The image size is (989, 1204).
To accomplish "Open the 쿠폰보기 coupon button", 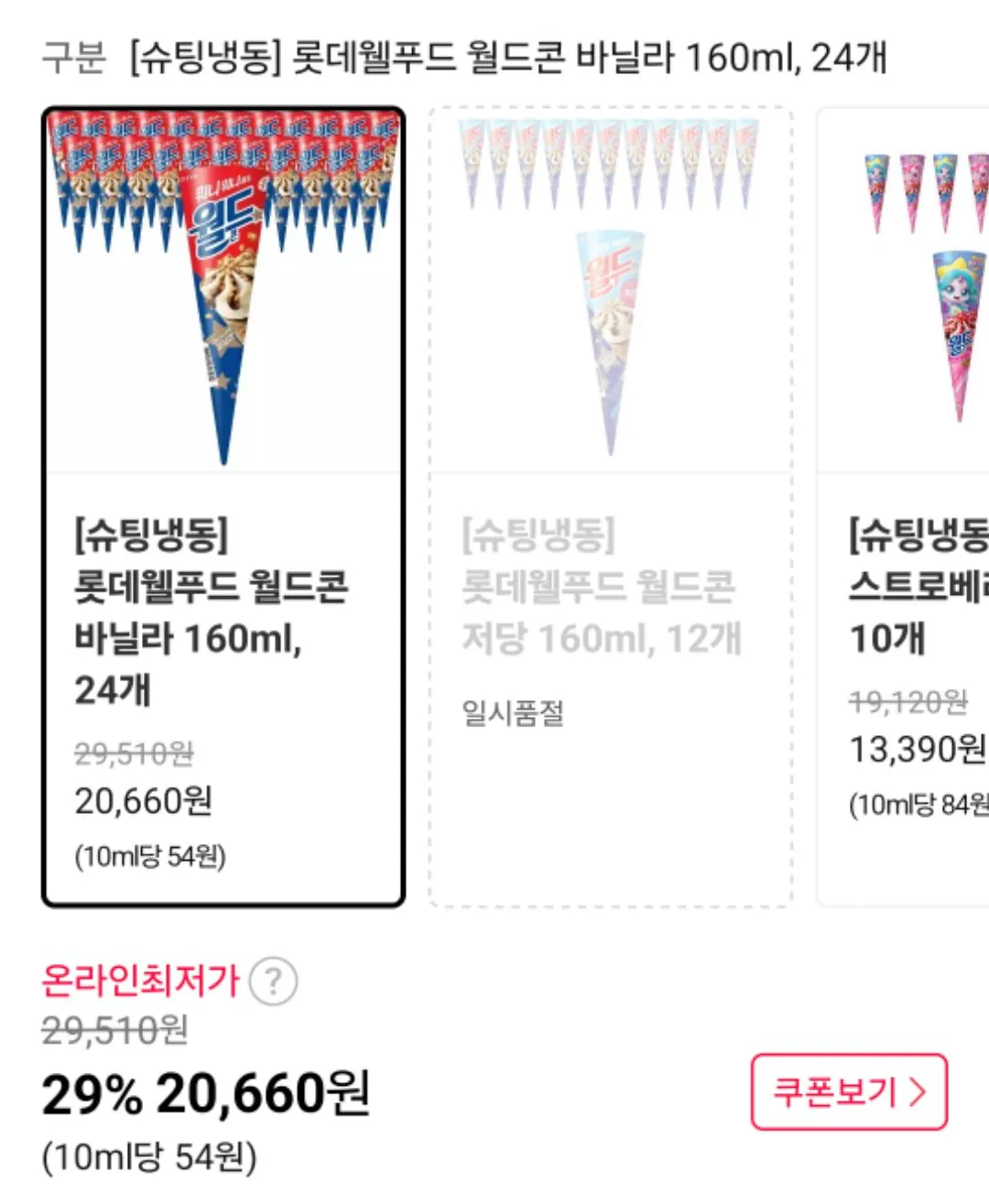I will pyautogui.click(x=848, y=1091).
